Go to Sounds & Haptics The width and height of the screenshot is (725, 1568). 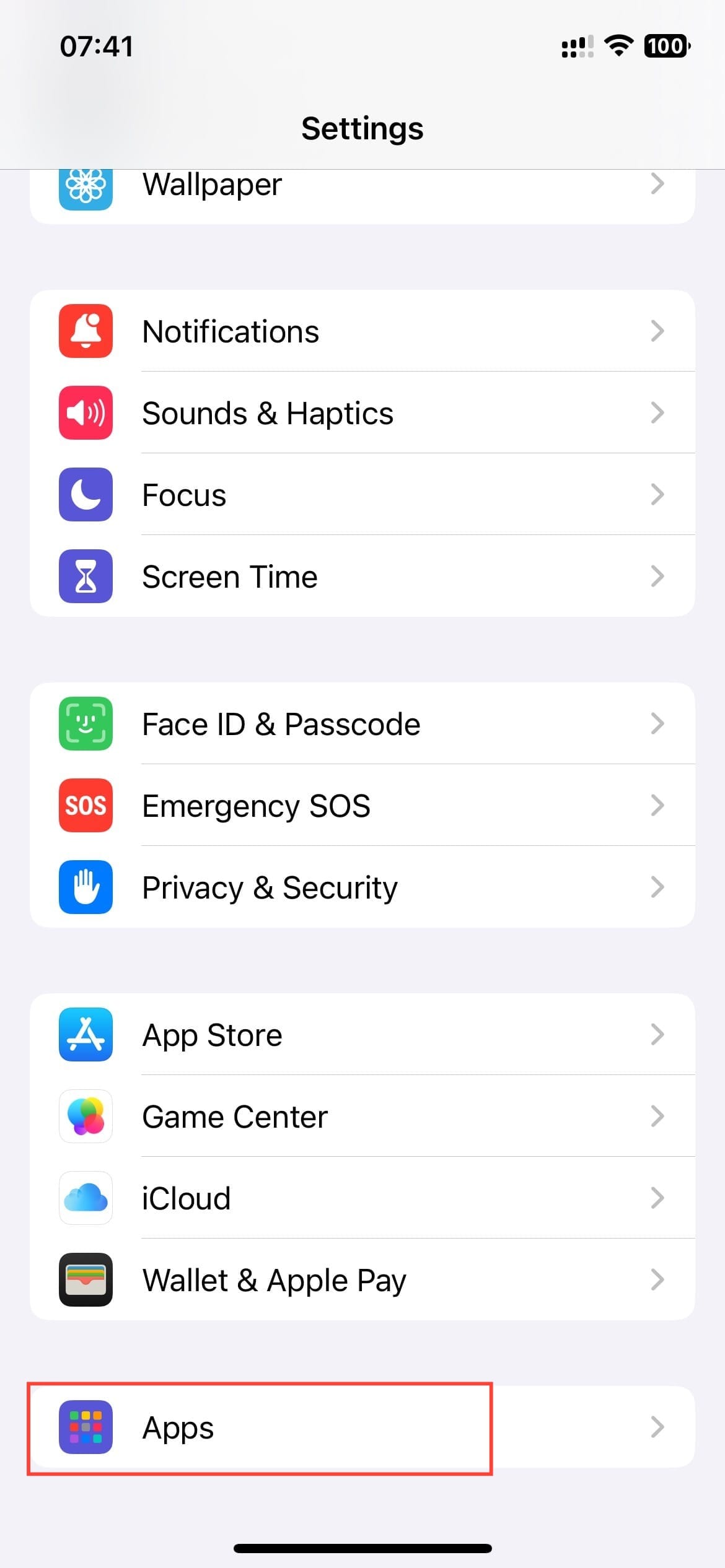click(x=362, y=413)
